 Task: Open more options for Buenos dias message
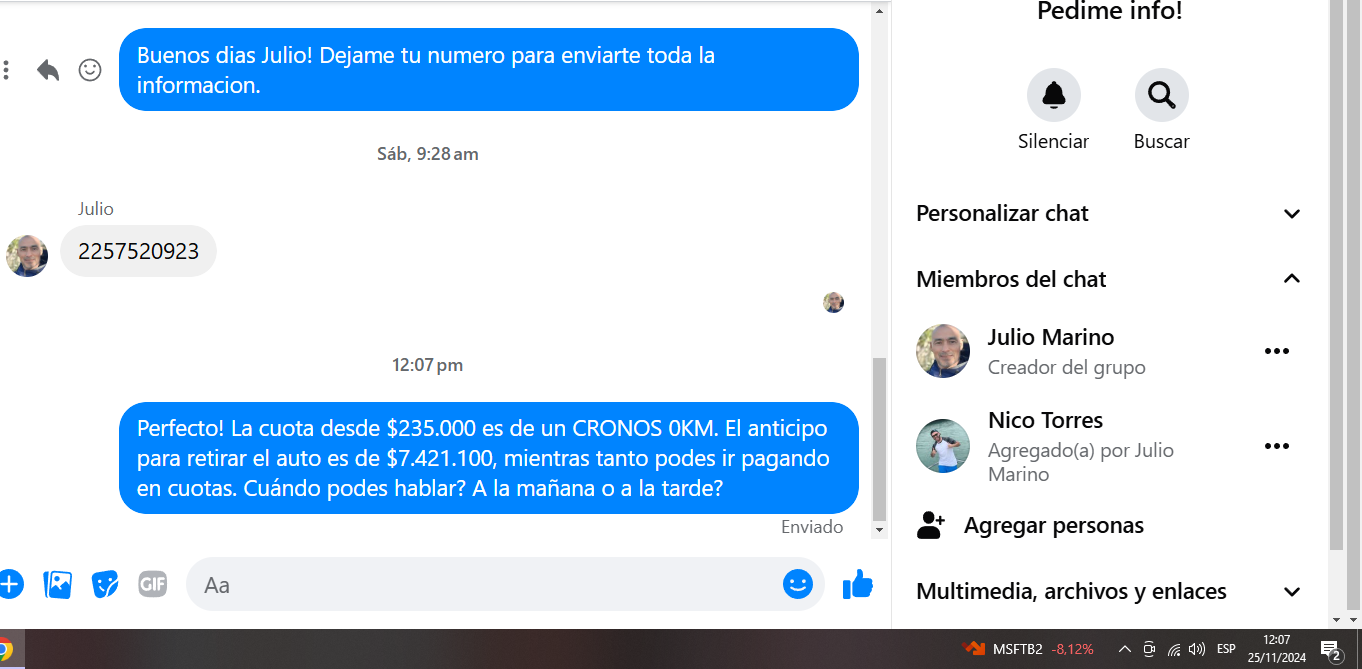click(x=7, y=70)
